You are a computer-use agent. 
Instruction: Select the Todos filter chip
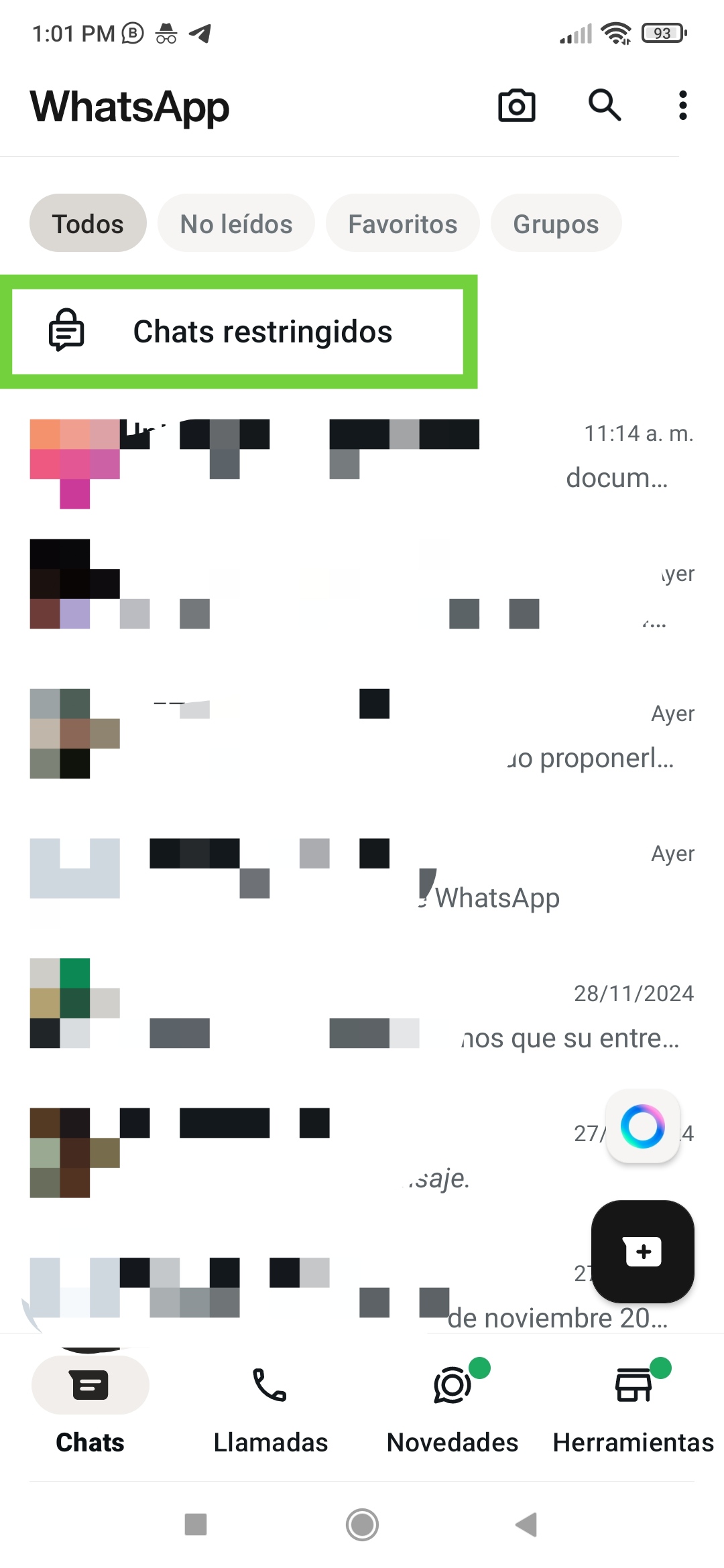(x=88, y=224)
